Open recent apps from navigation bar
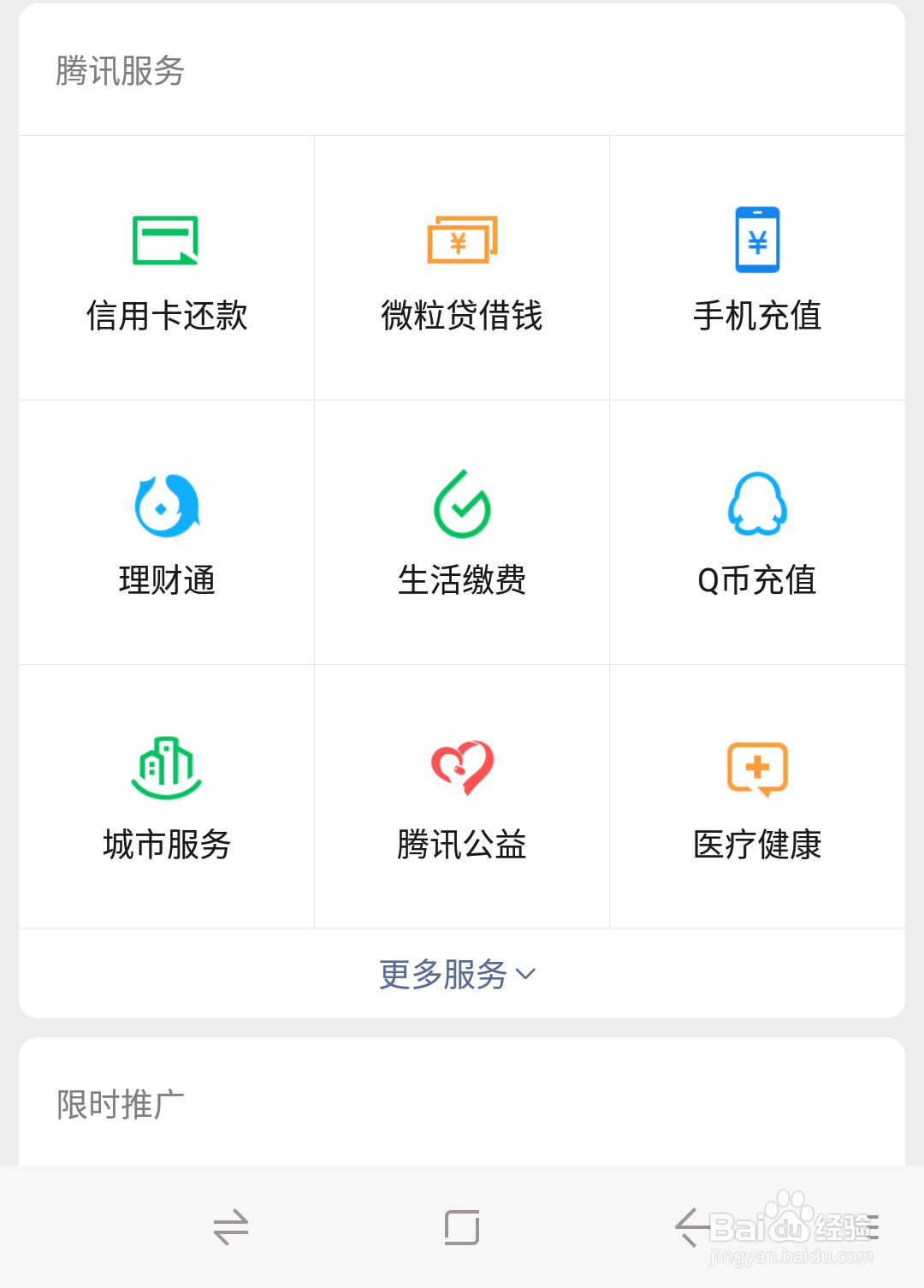Screen dimensions: 924x1288 click(231, 1227)
